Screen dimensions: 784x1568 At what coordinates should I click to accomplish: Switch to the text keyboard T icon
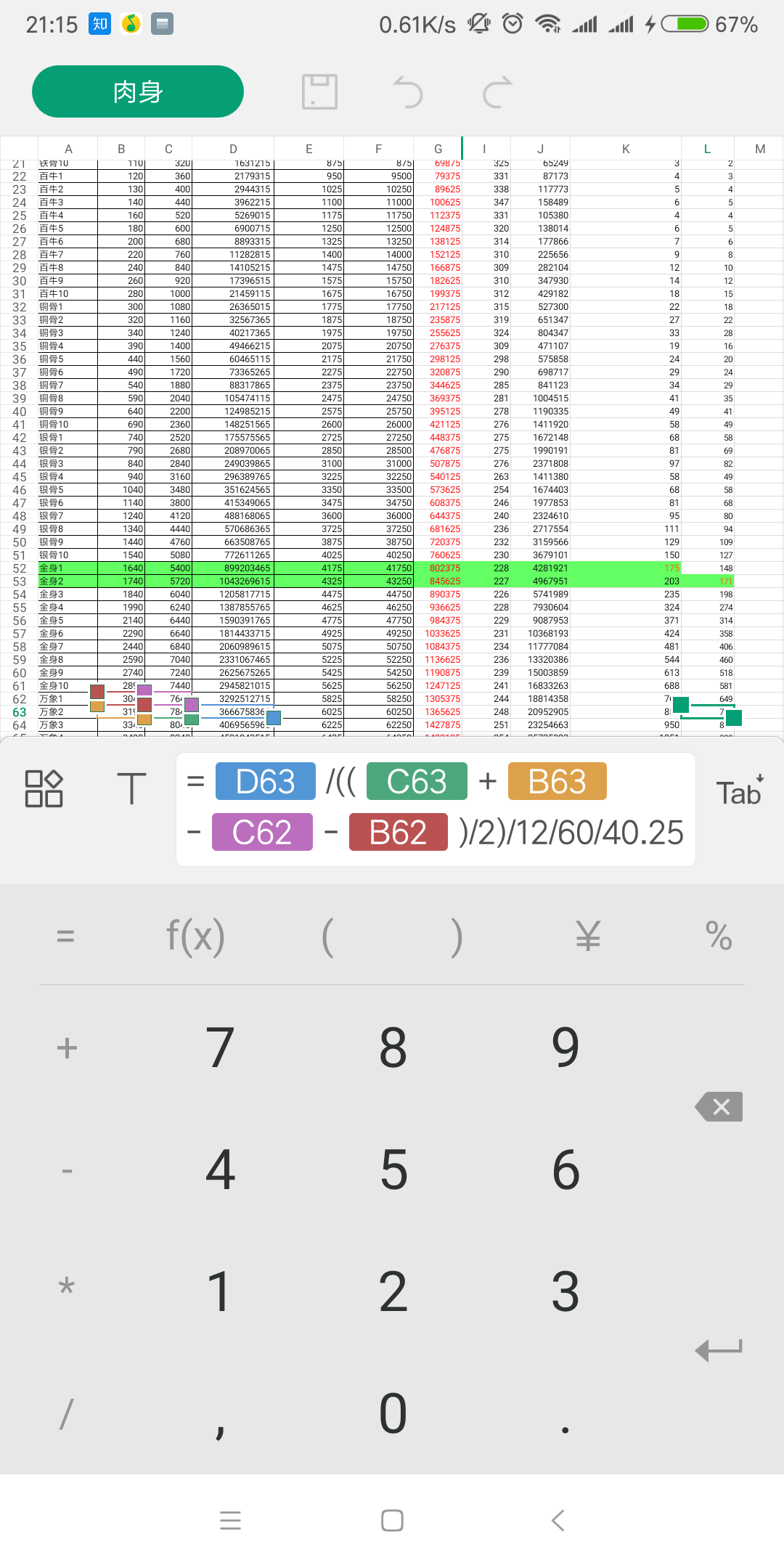131,788
